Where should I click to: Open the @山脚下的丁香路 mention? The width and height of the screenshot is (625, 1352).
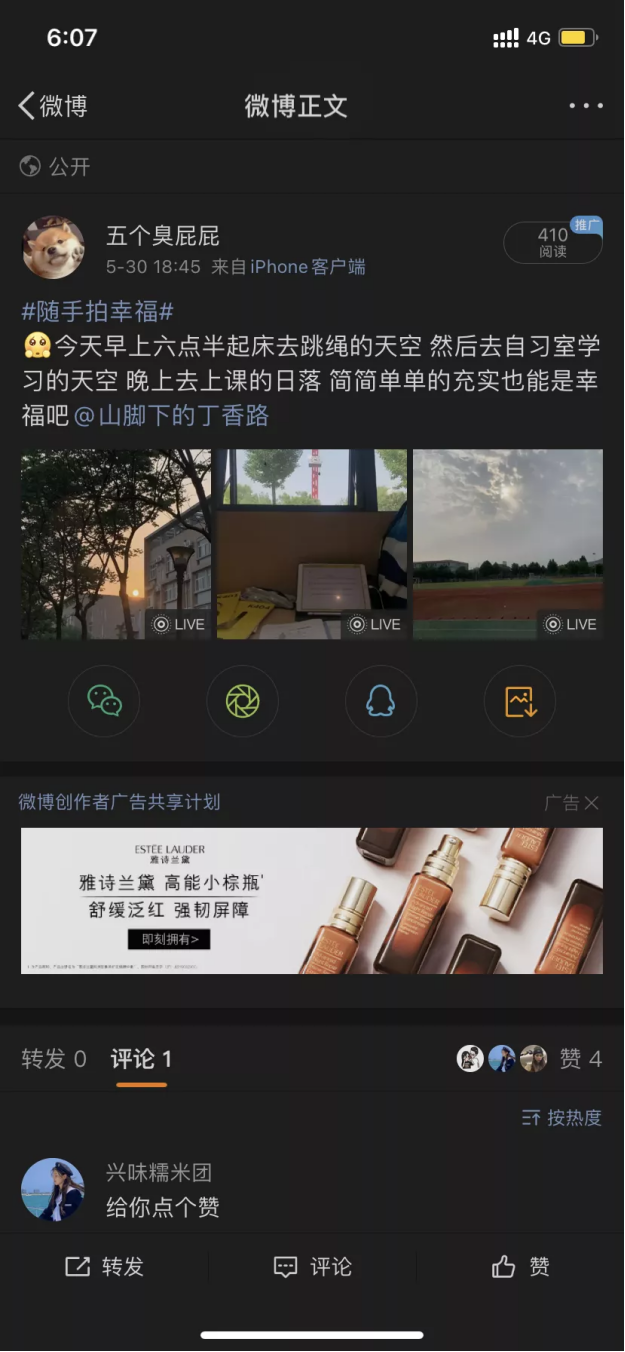171,415
